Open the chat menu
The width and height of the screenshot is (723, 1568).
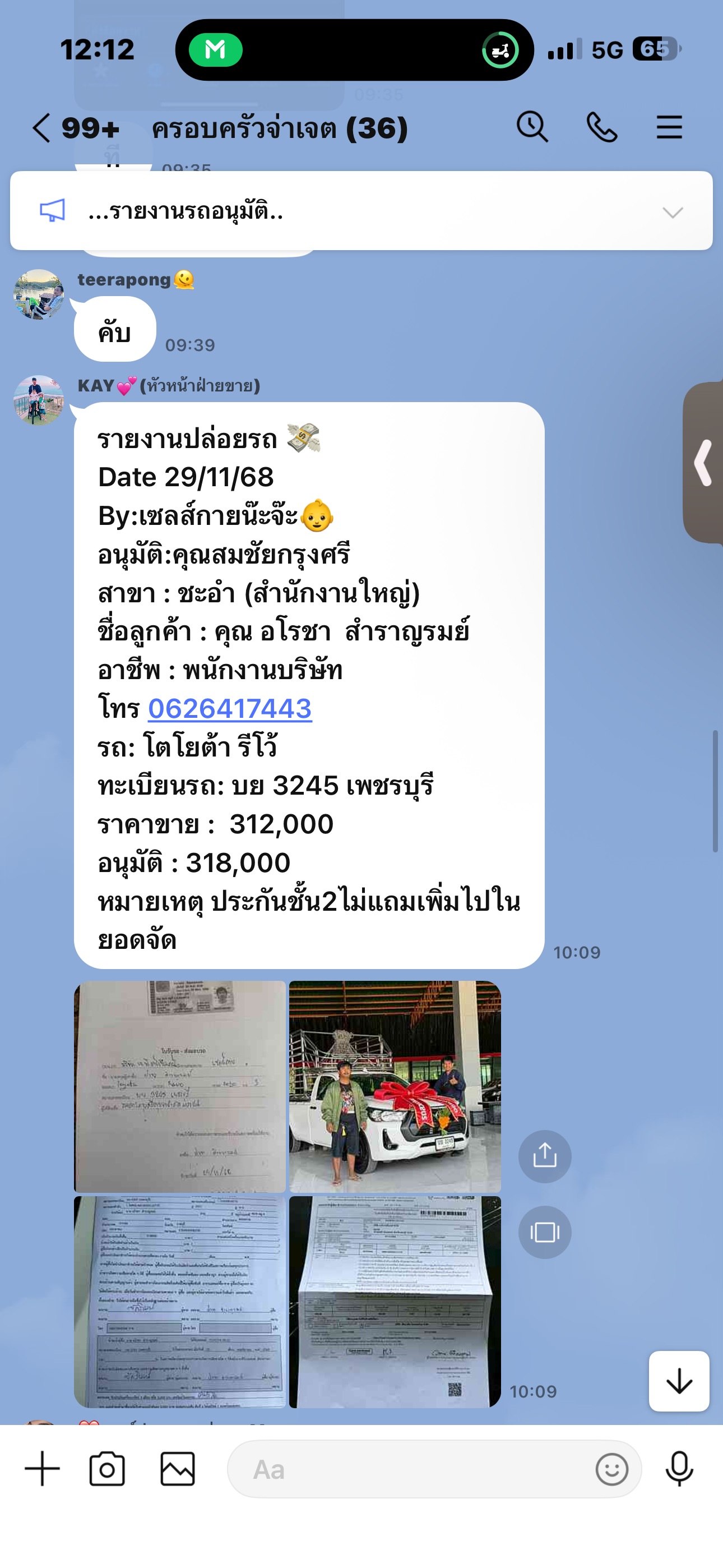click(x=669, y=127)
